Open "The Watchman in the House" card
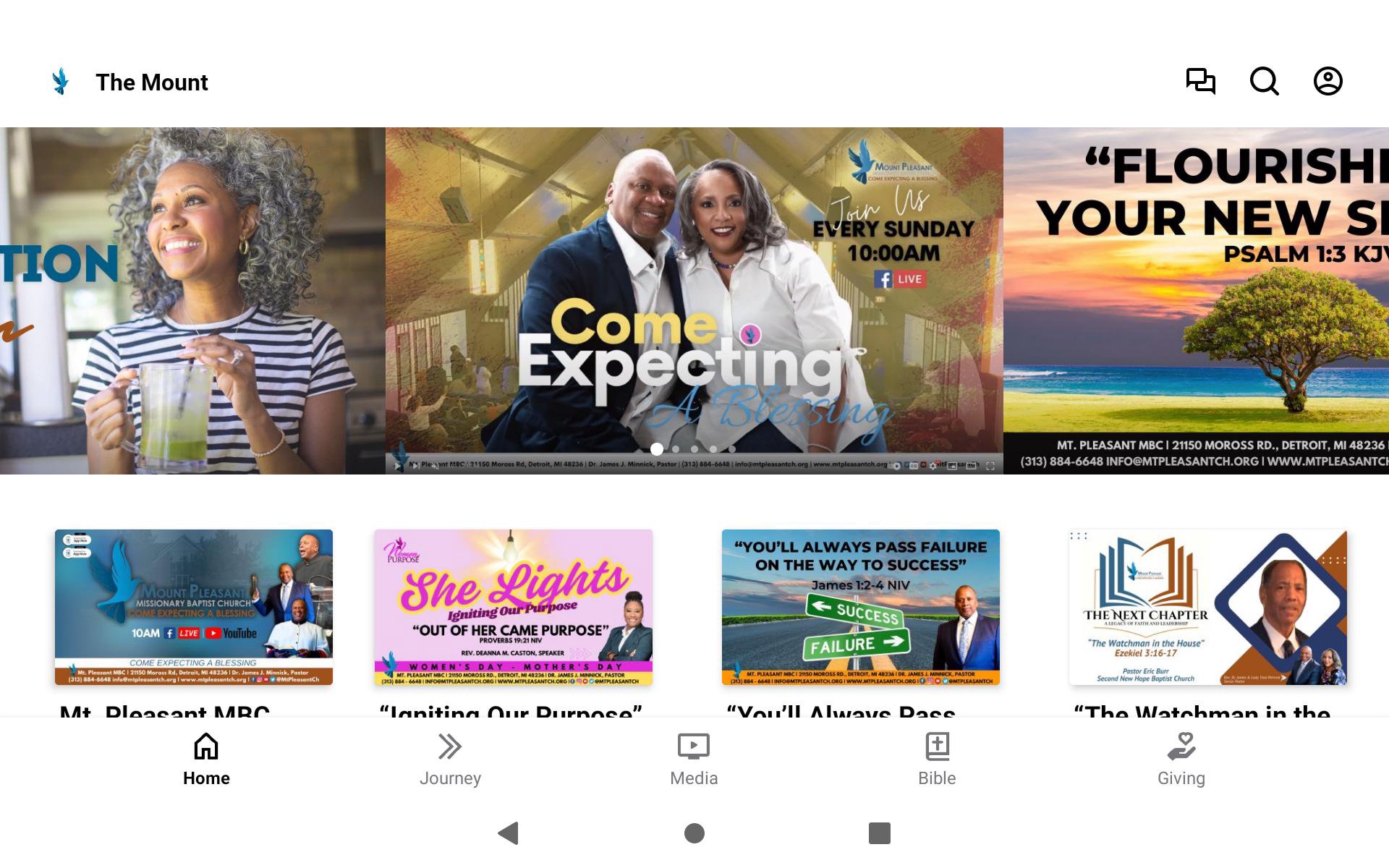 pos(1207,607)
